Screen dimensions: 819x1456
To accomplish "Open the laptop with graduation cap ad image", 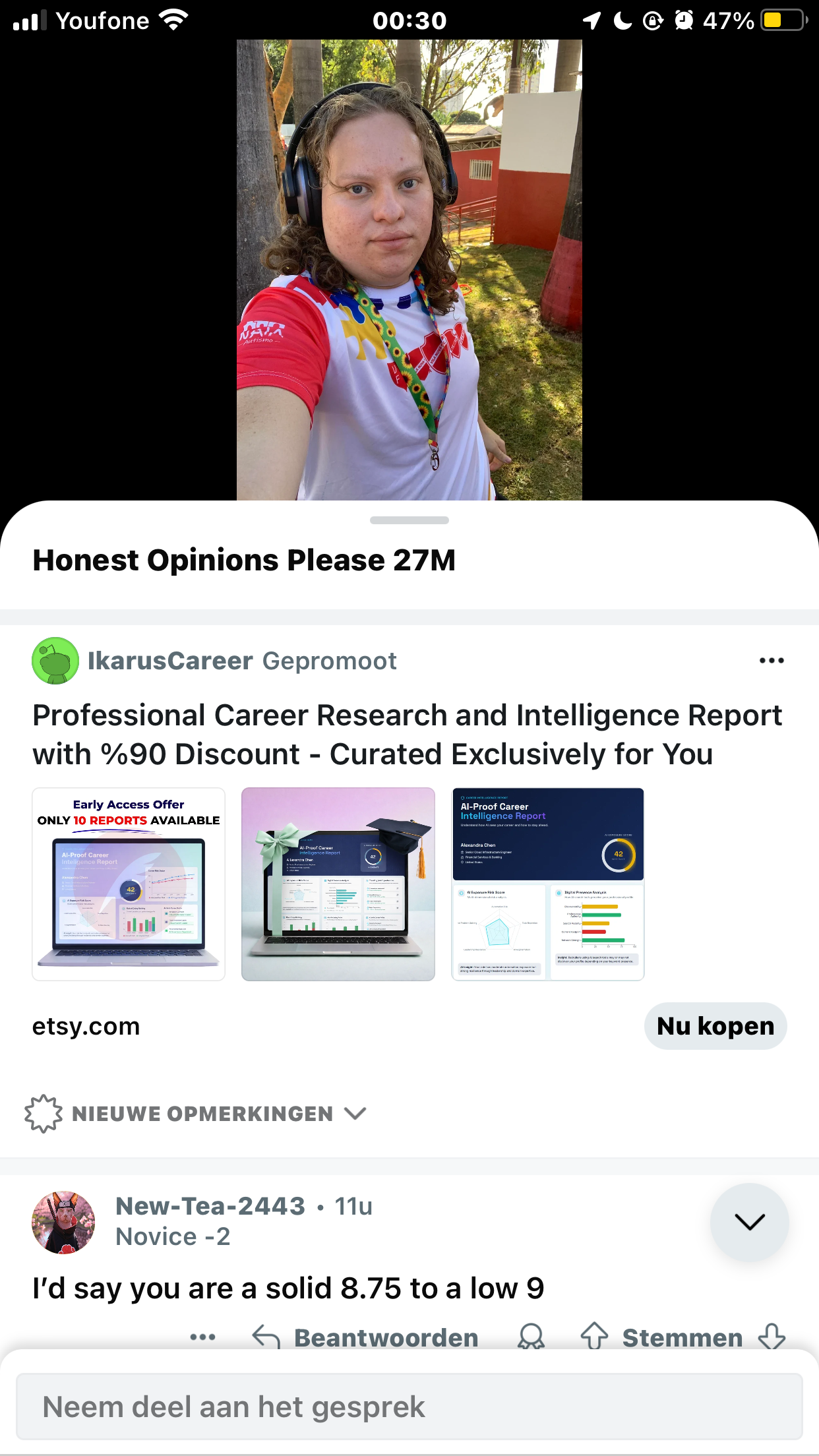I will click(338, 884).
